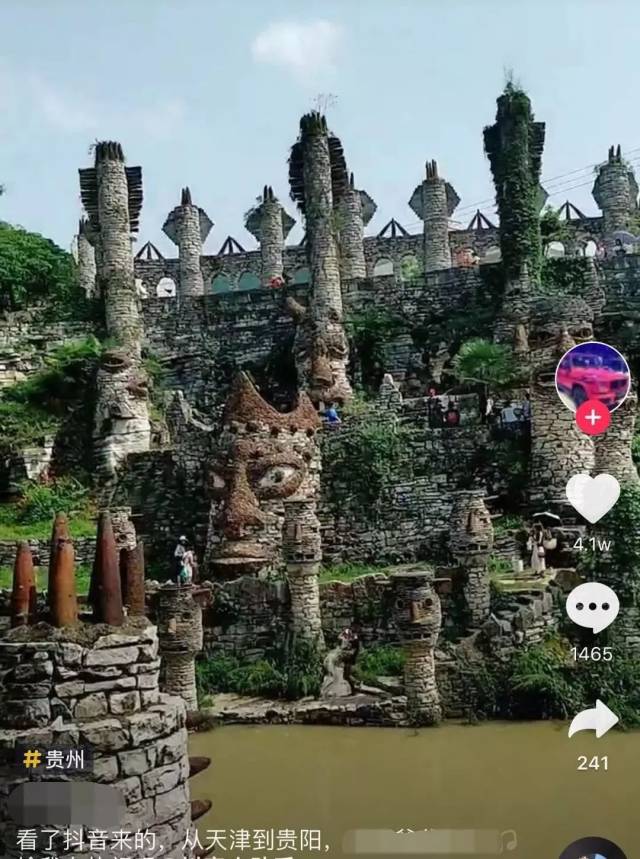Follow the creator with the red plus
The width and height of the screenshot is (640, 859).
[x=592, y=417]
